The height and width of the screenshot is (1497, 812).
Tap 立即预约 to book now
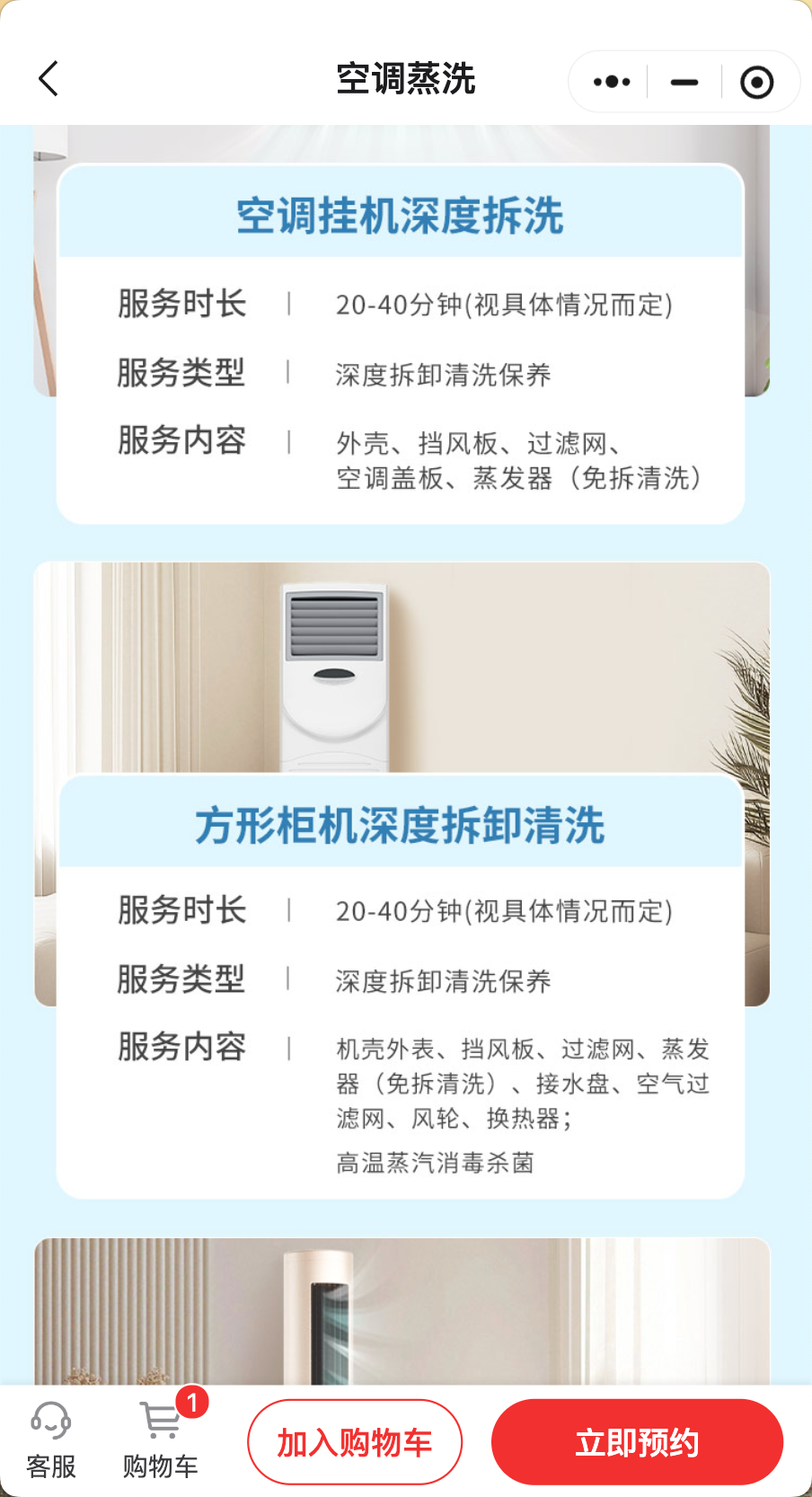tap(637, 1442)
